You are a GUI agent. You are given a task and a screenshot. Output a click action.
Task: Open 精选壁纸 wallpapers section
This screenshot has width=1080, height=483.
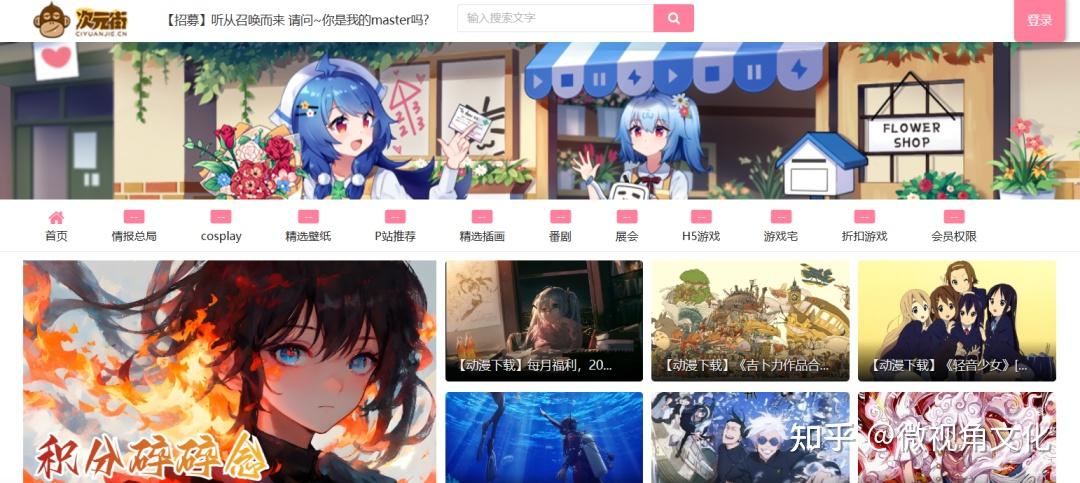click(308, 227)
